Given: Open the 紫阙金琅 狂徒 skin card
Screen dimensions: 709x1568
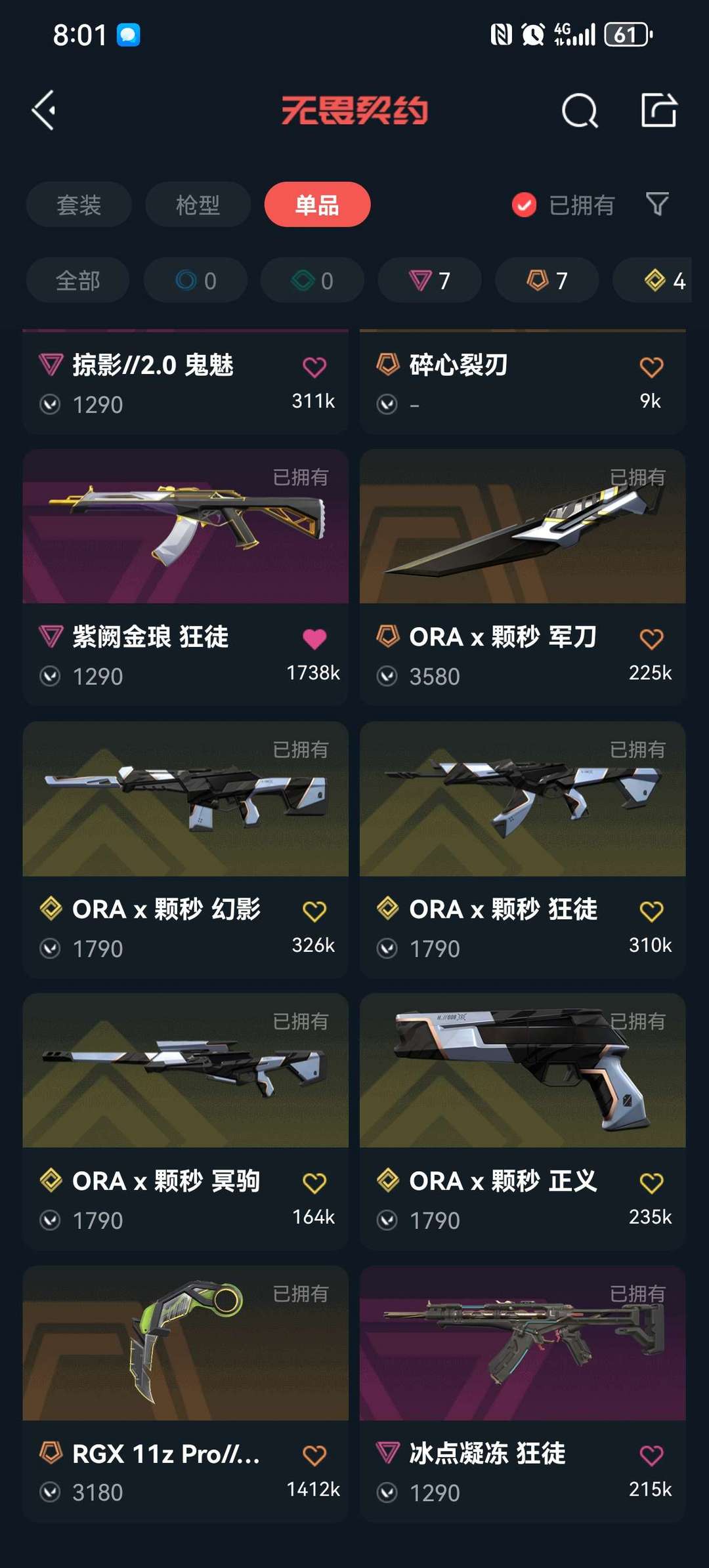Looking at the screenshot, I should click(185, 527).
